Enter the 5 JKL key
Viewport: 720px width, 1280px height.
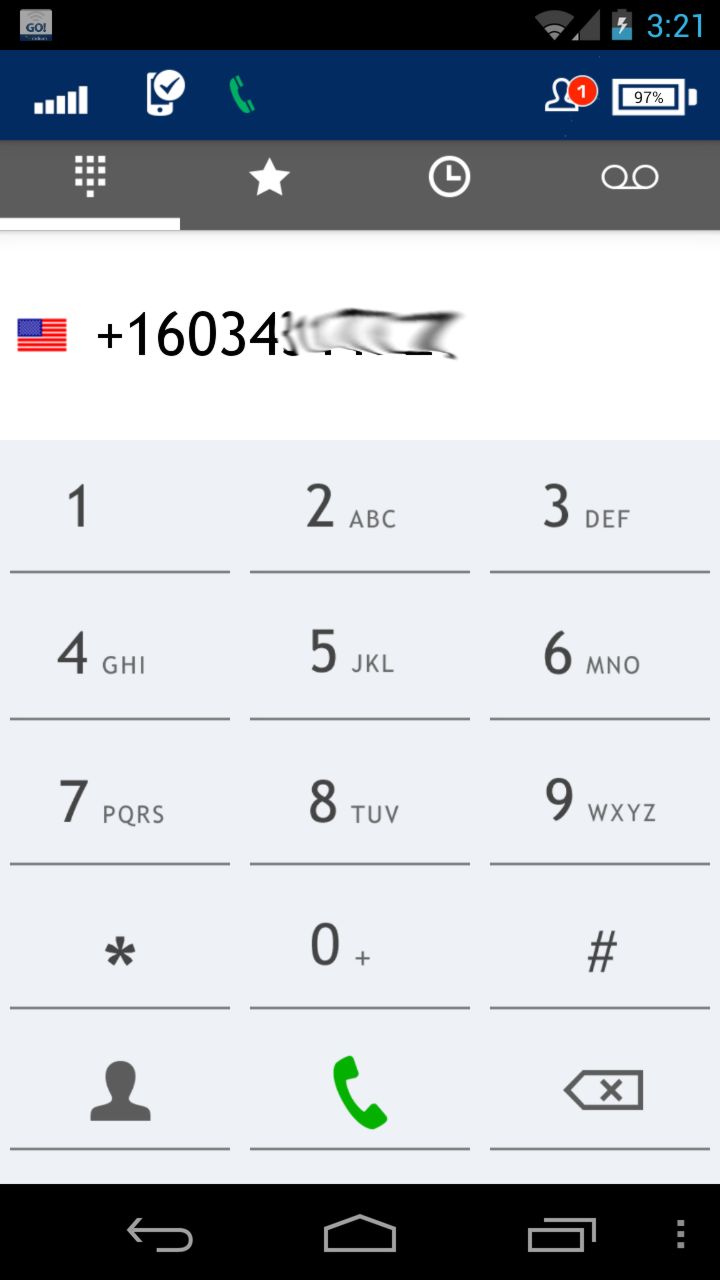click(360, 653)
